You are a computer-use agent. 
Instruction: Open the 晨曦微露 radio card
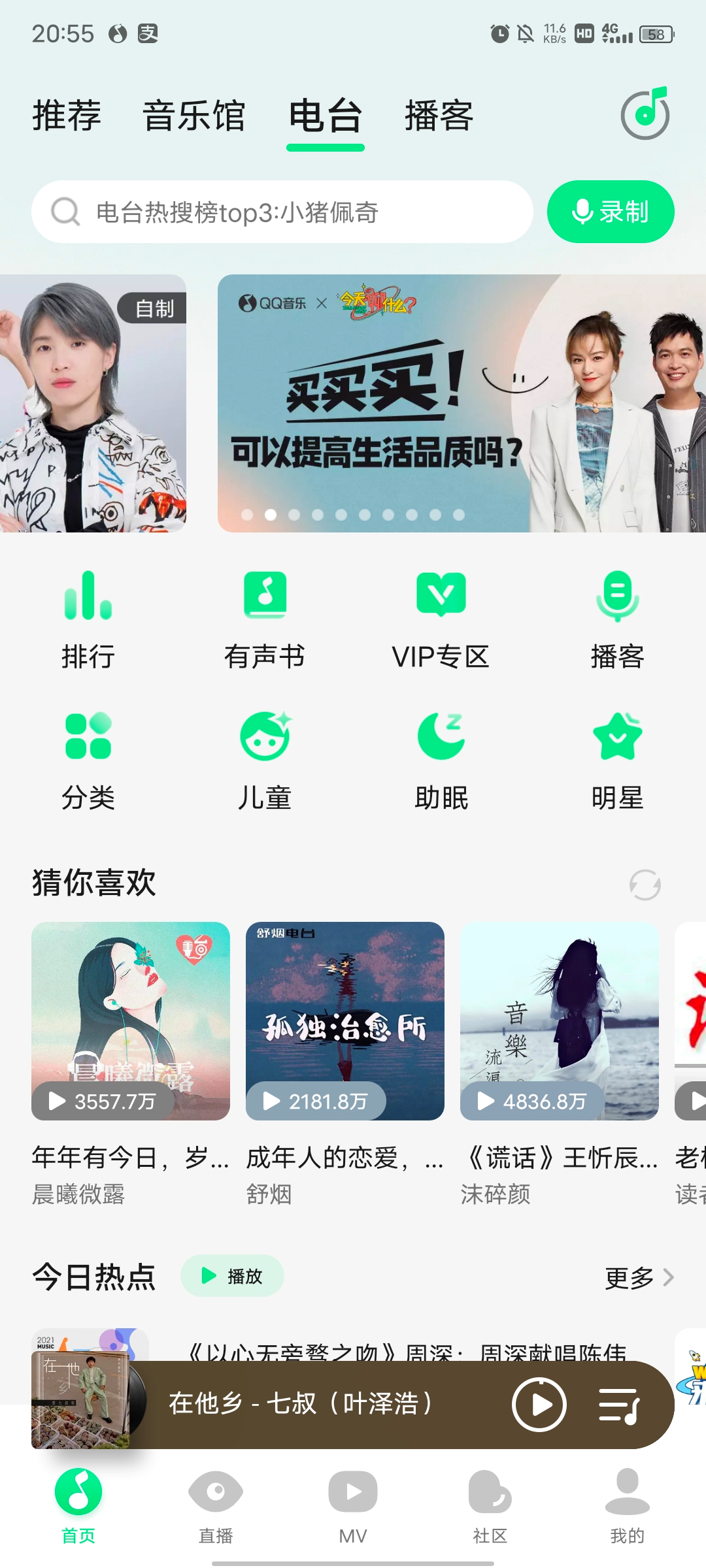pyautogui.click(x=131, y=1021)
